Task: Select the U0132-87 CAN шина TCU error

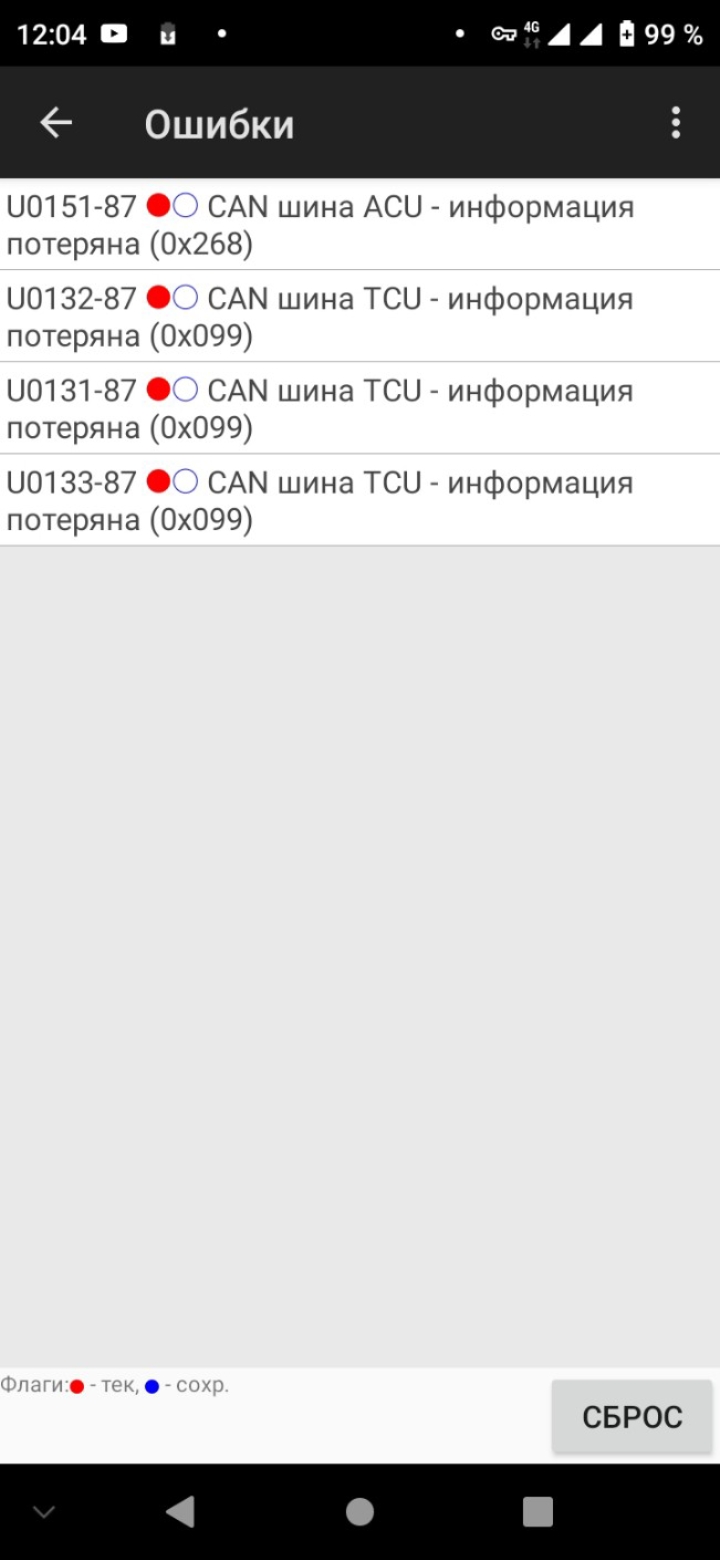Action: click(x=360, y=317)
